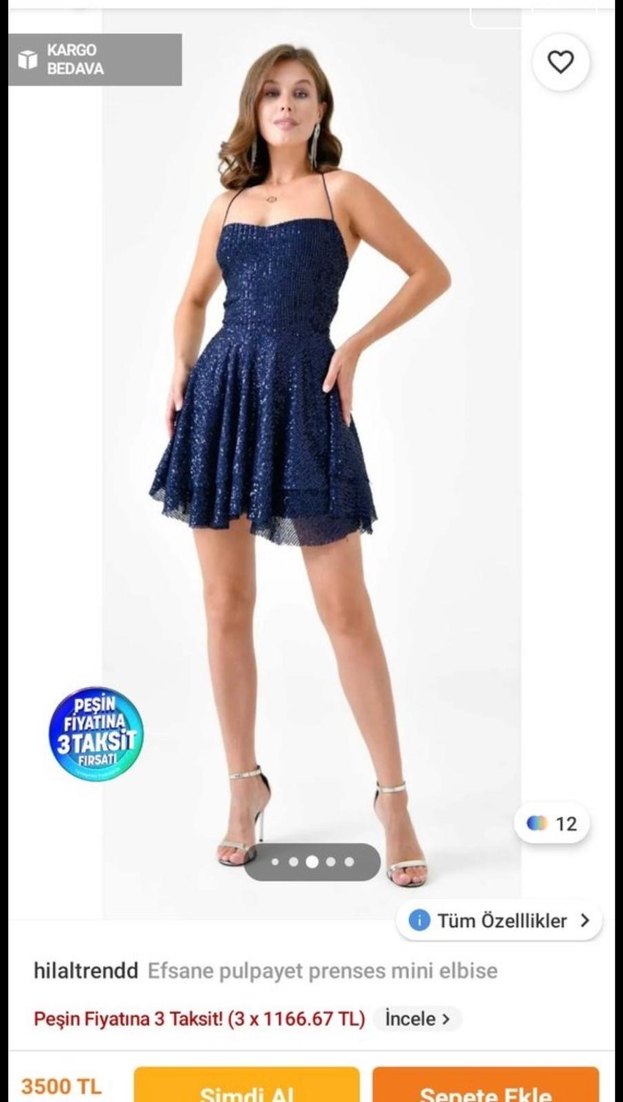The image size is (623, 1102).
Task: Tap the image page indicator dots
Action: pos(312,861)
